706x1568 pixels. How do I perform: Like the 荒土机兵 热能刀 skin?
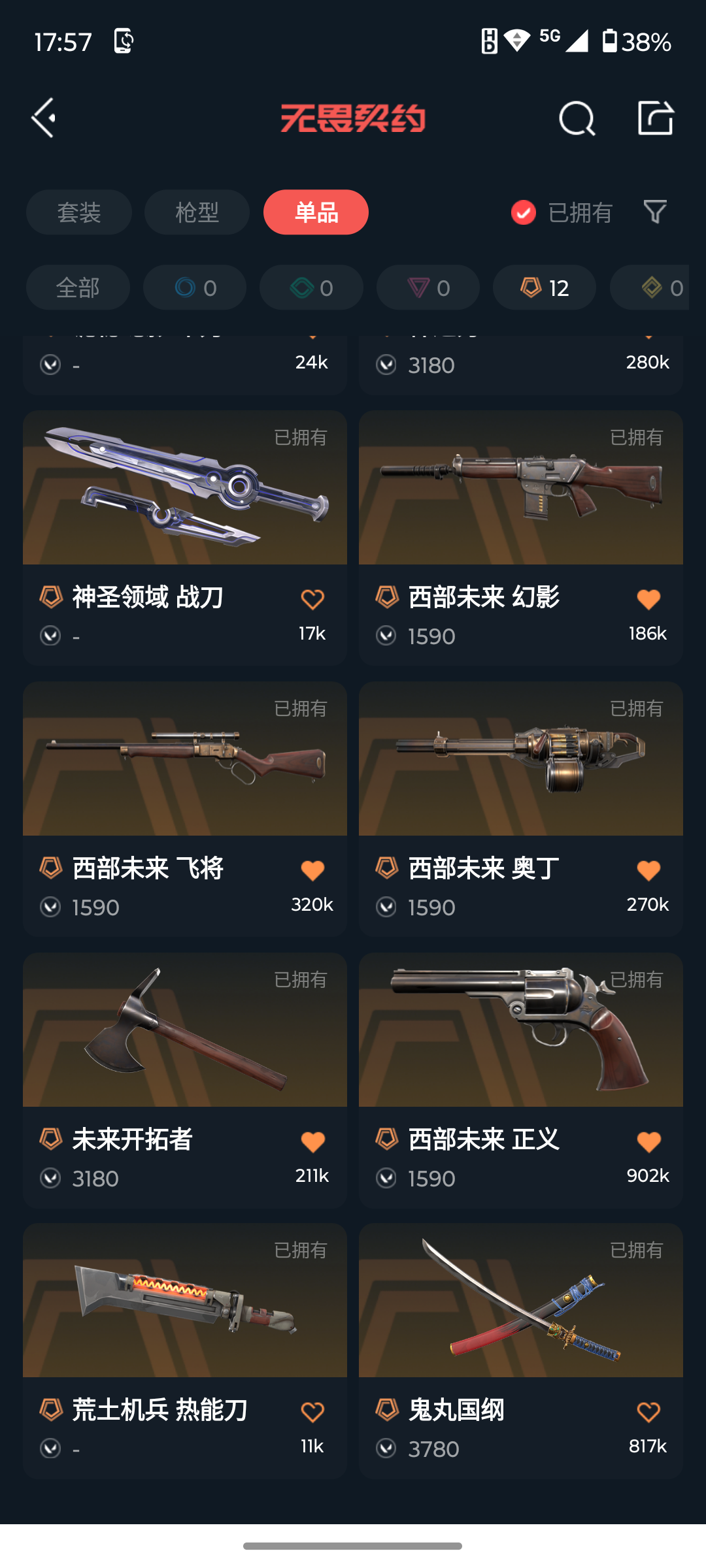coord(312,1413)
